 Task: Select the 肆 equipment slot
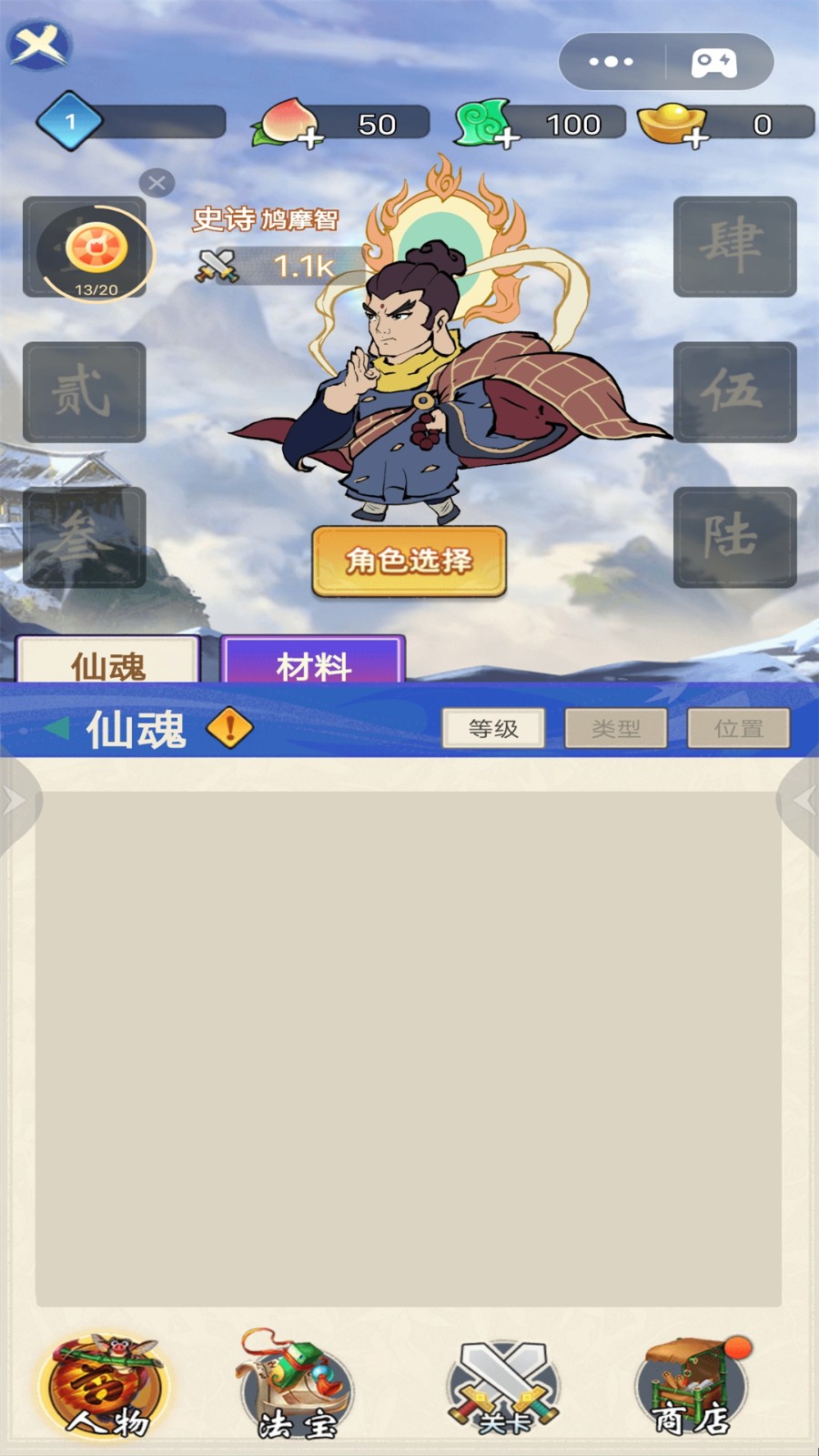[734, 247]
